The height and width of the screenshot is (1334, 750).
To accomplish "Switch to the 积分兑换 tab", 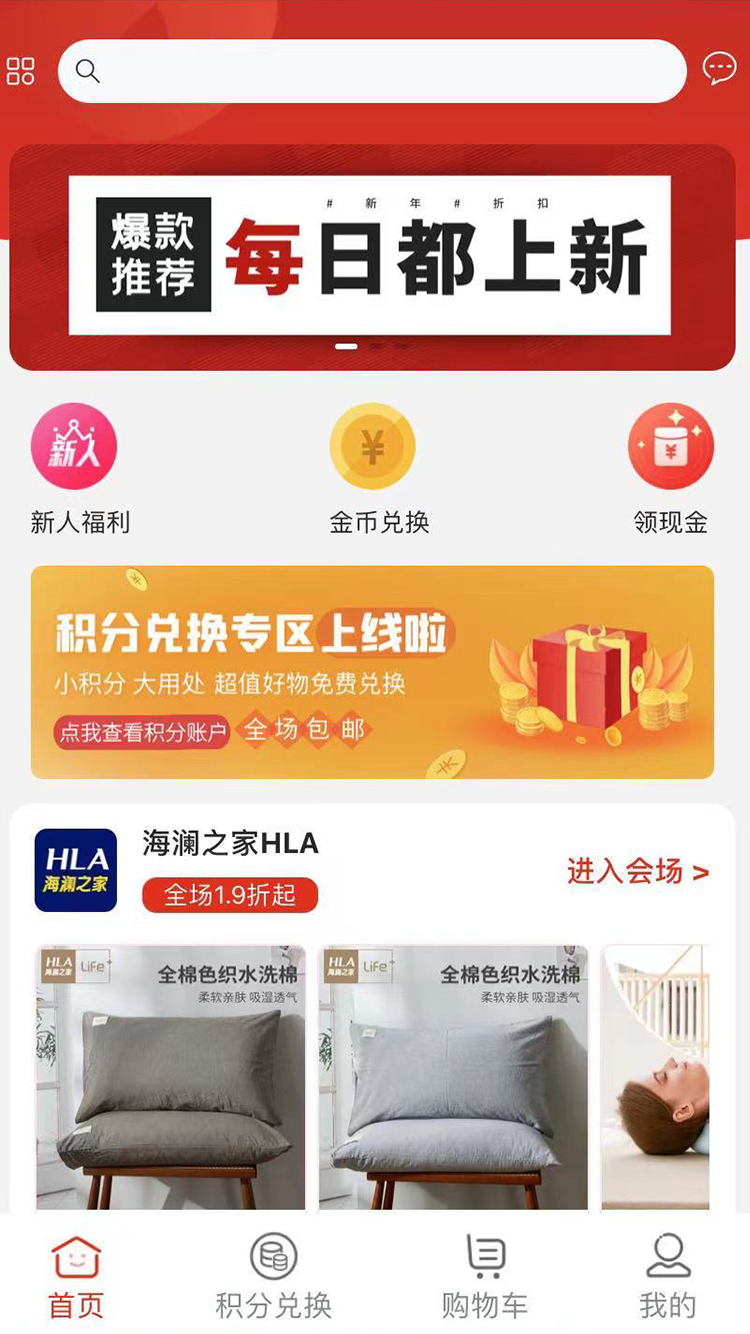I will (273, 1277).
